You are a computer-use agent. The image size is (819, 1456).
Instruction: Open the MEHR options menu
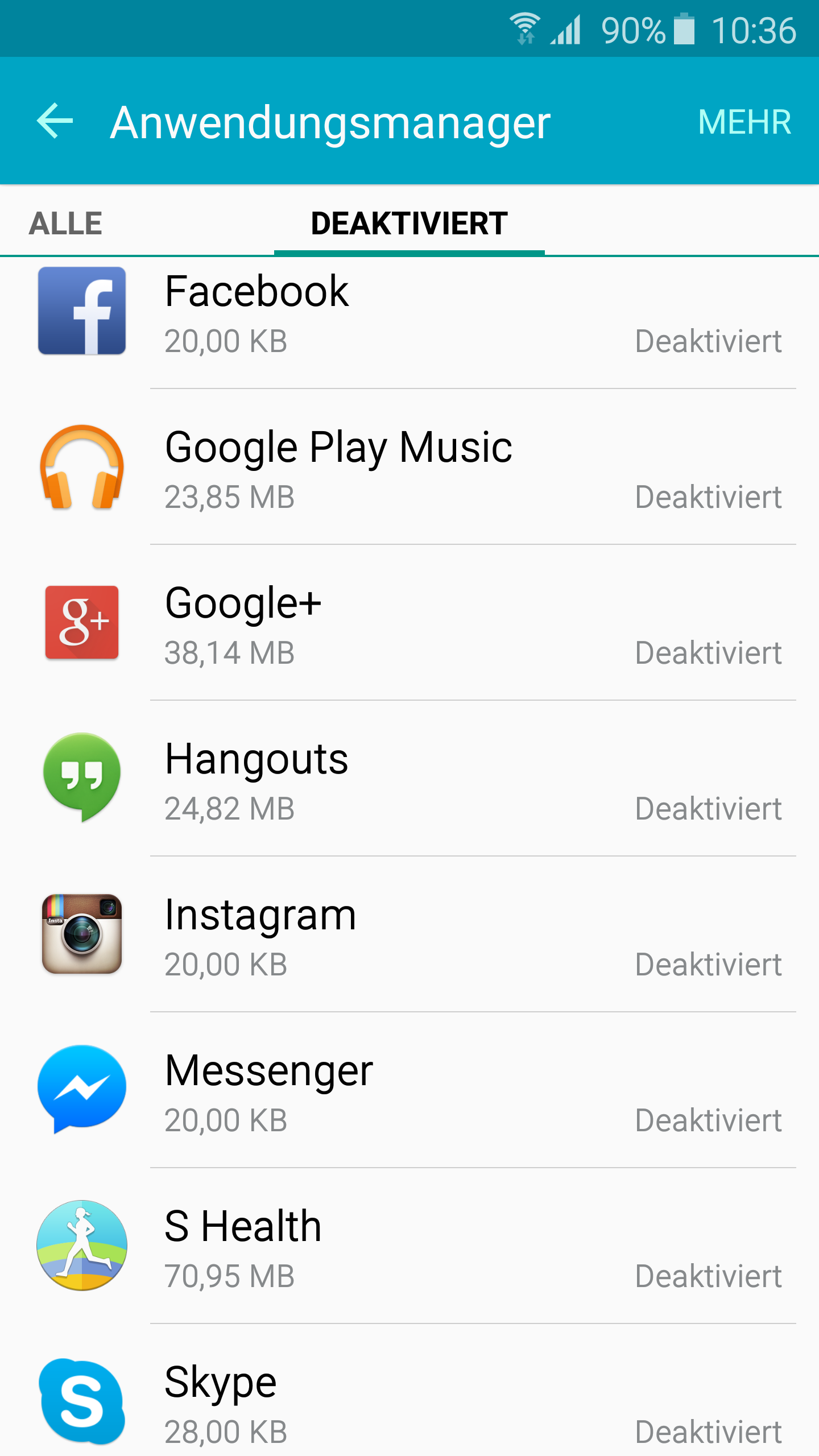(x=744, y=122)
